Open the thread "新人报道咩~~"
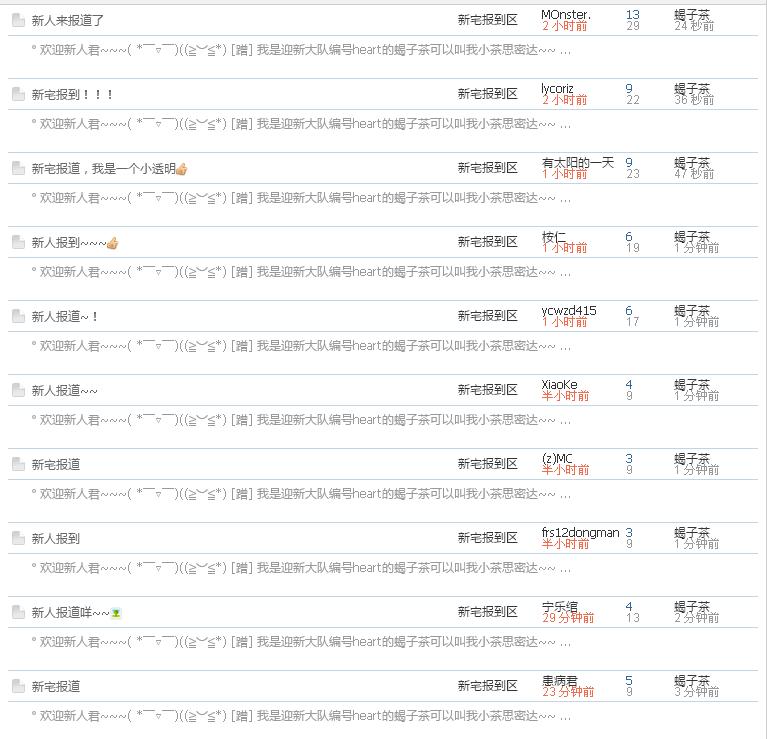Image resolution: width=767 pixels, height=739 pixels. click(x=70, y=612)
